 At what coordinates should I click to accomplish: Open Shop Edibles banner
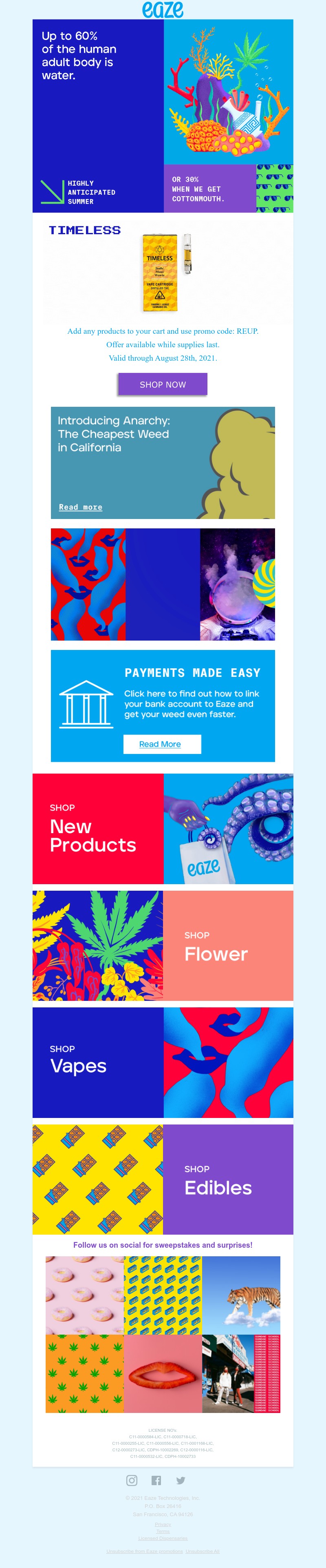pos(163,1179)
